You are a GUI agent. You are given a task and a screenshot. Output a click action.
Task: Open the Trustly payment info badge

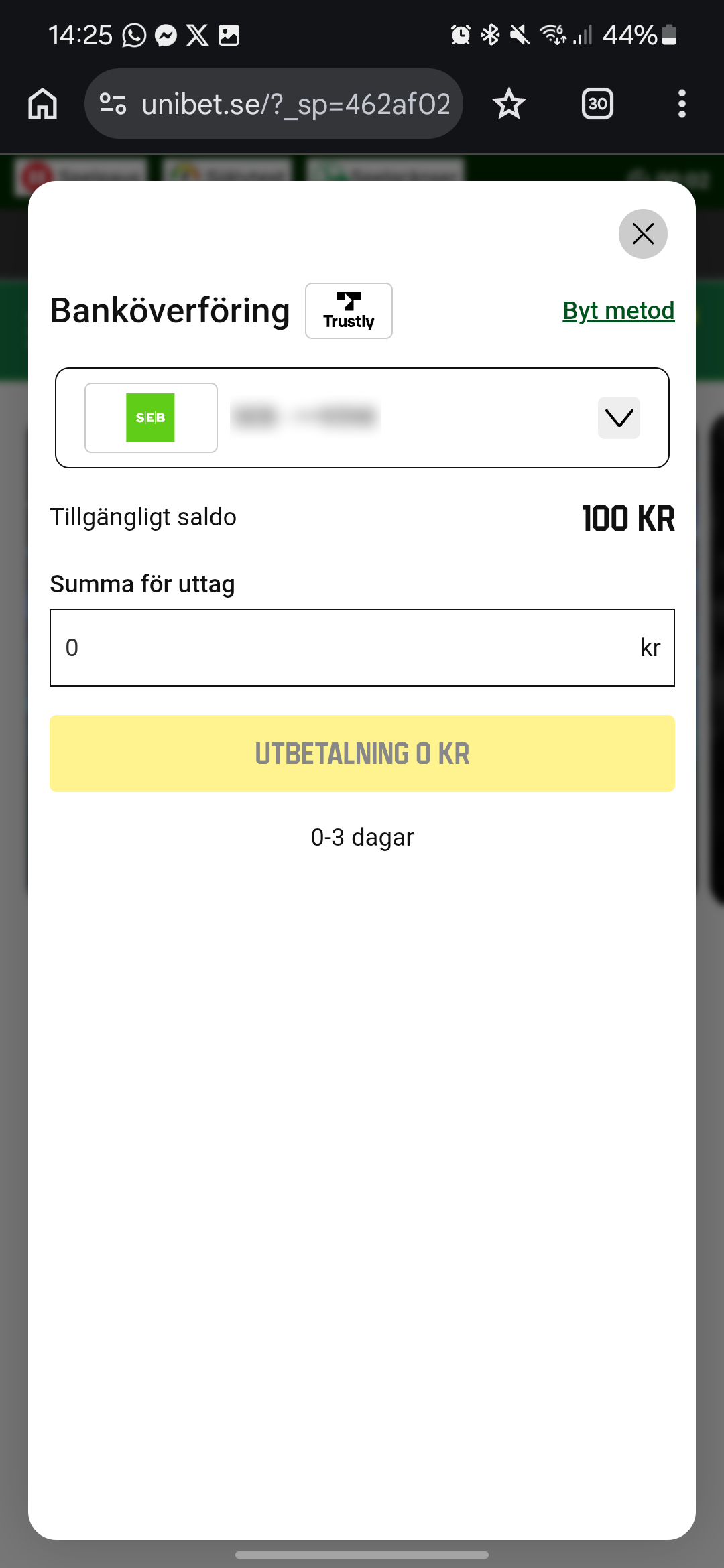[x=349, y=310]
